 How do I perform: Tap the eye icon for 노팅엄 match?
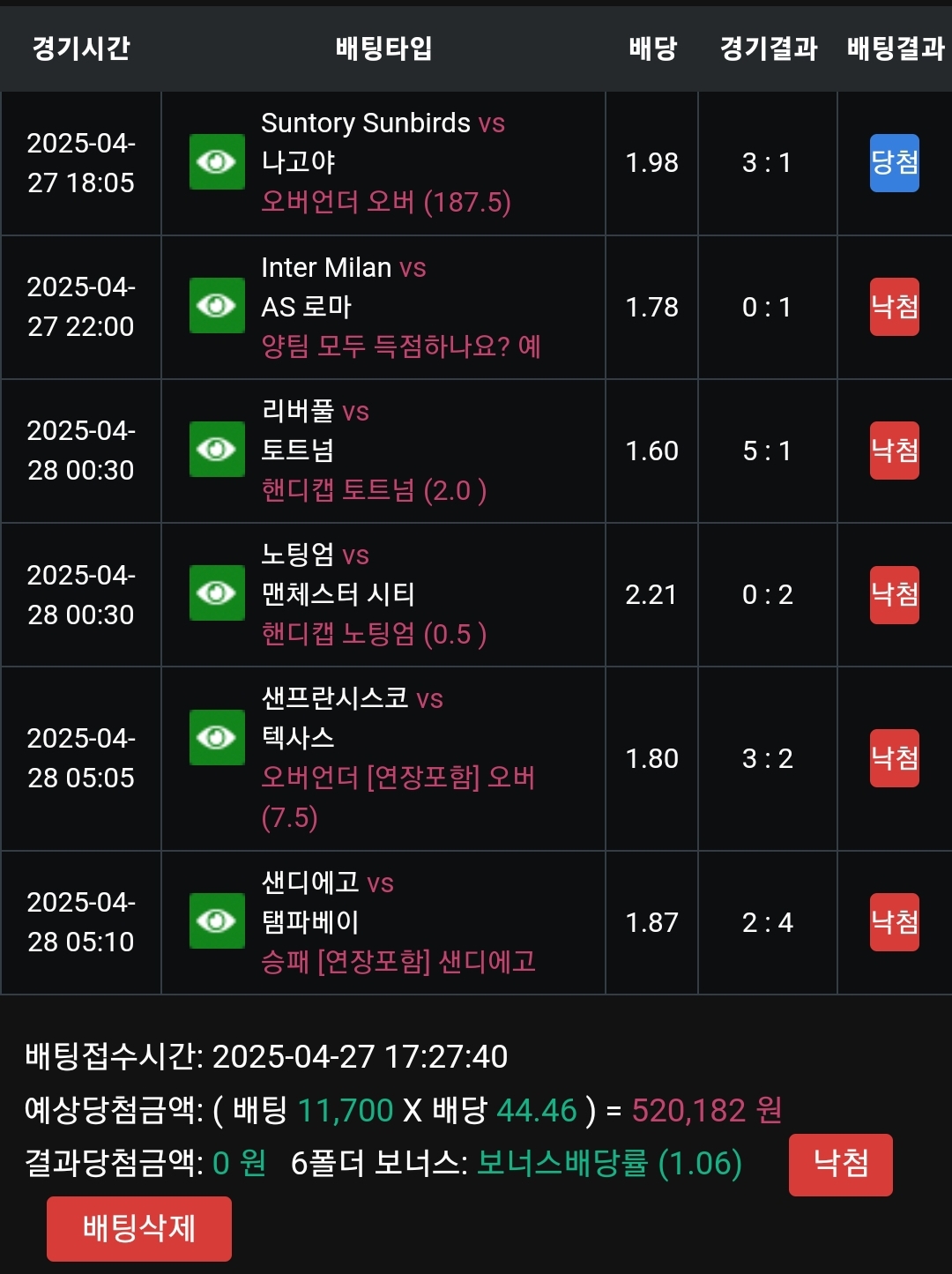217,593
